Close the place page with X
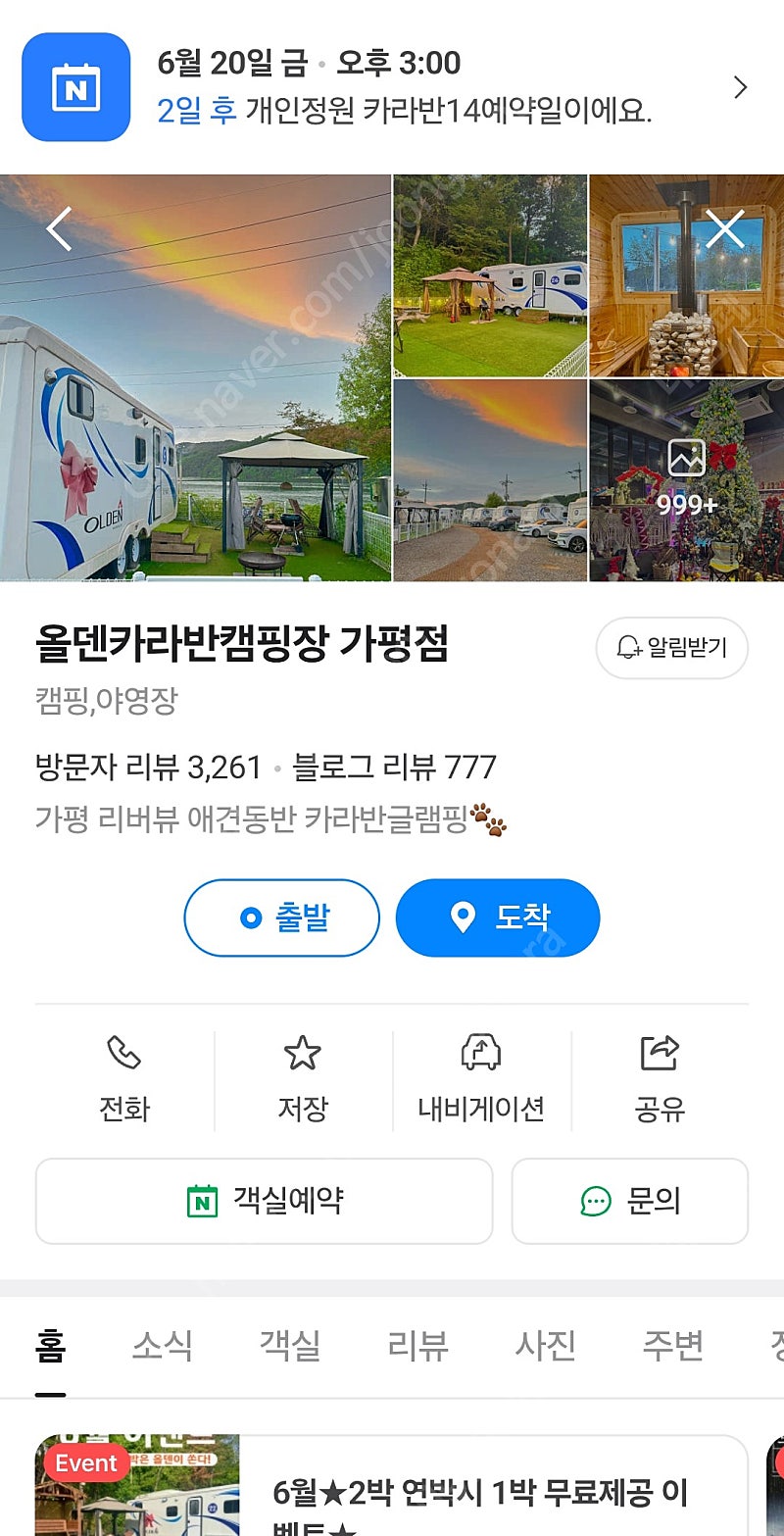The width and height of the screenshot is (784, 1536). (725, 229)
